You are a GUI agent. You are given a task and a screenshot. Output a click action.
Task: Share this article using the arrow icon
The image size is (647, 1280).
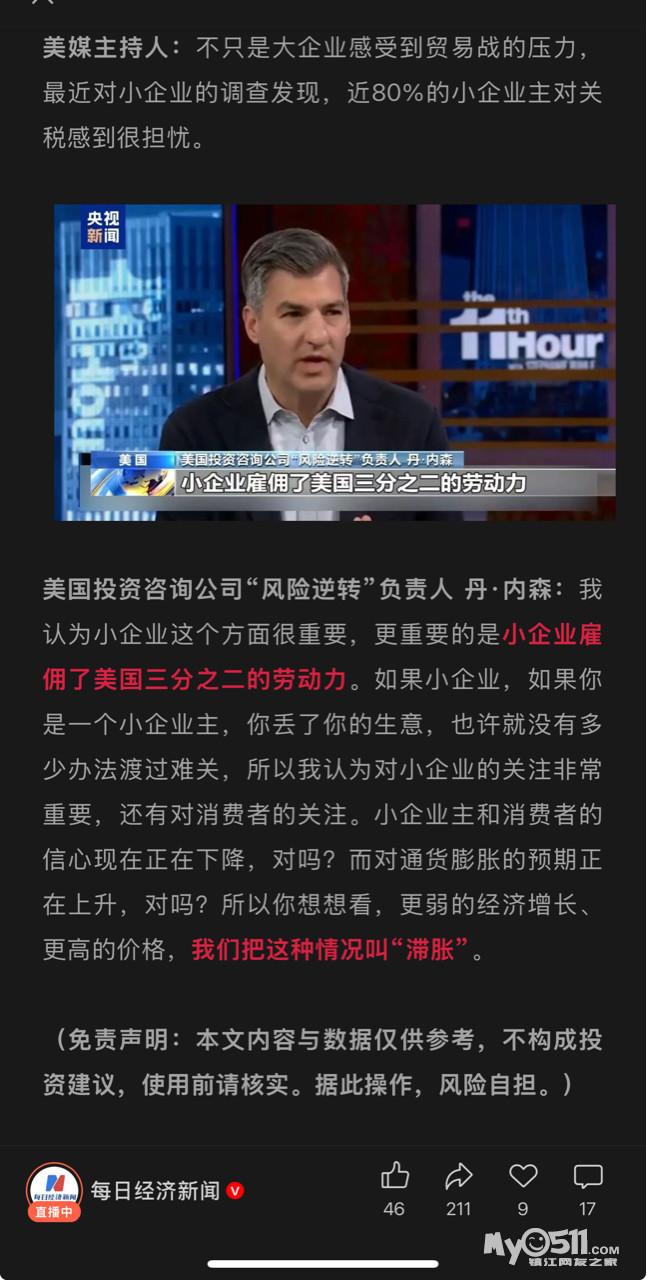pos(459,1176)
